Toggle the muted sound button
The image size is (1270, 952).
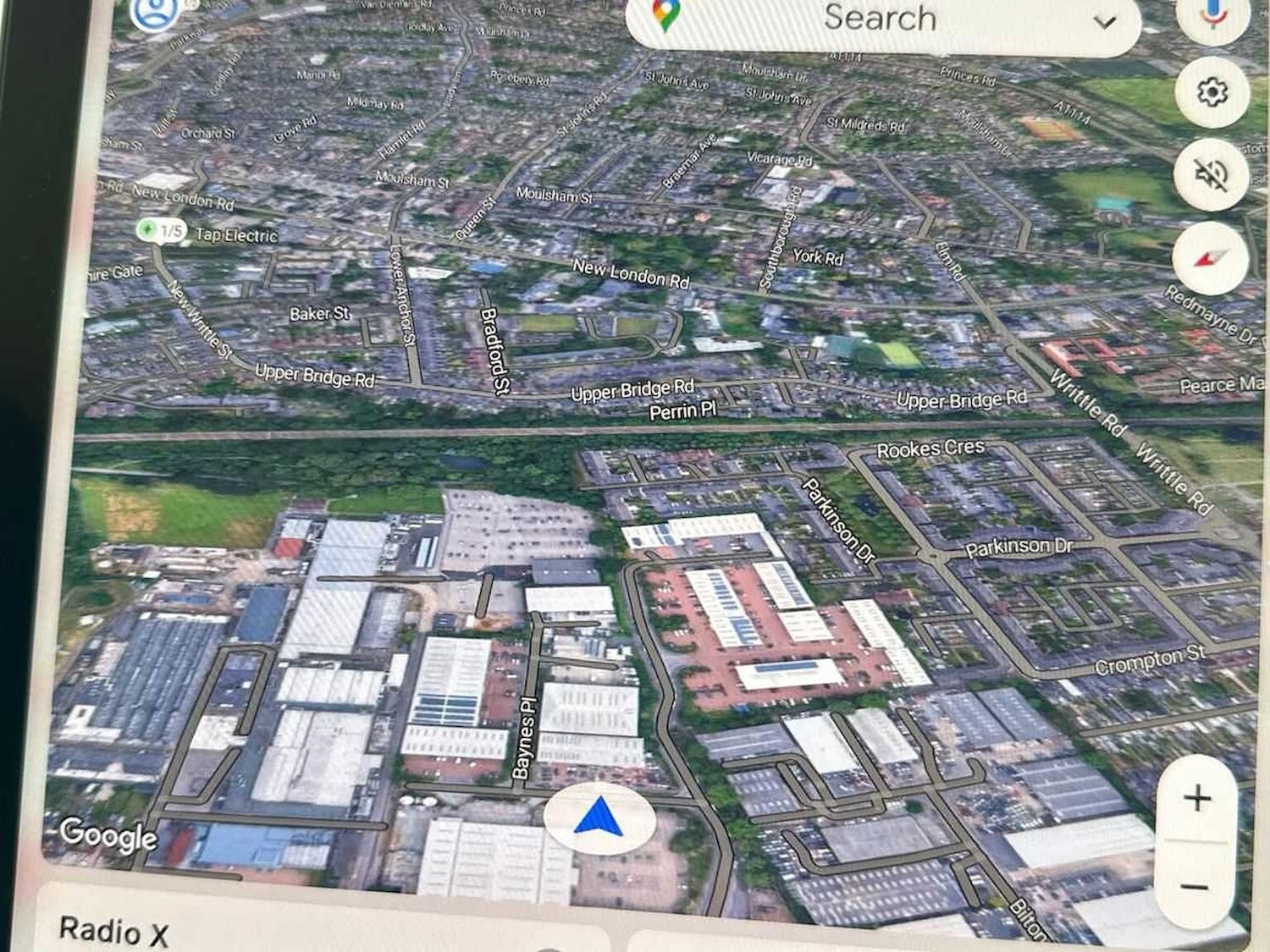1211,174
